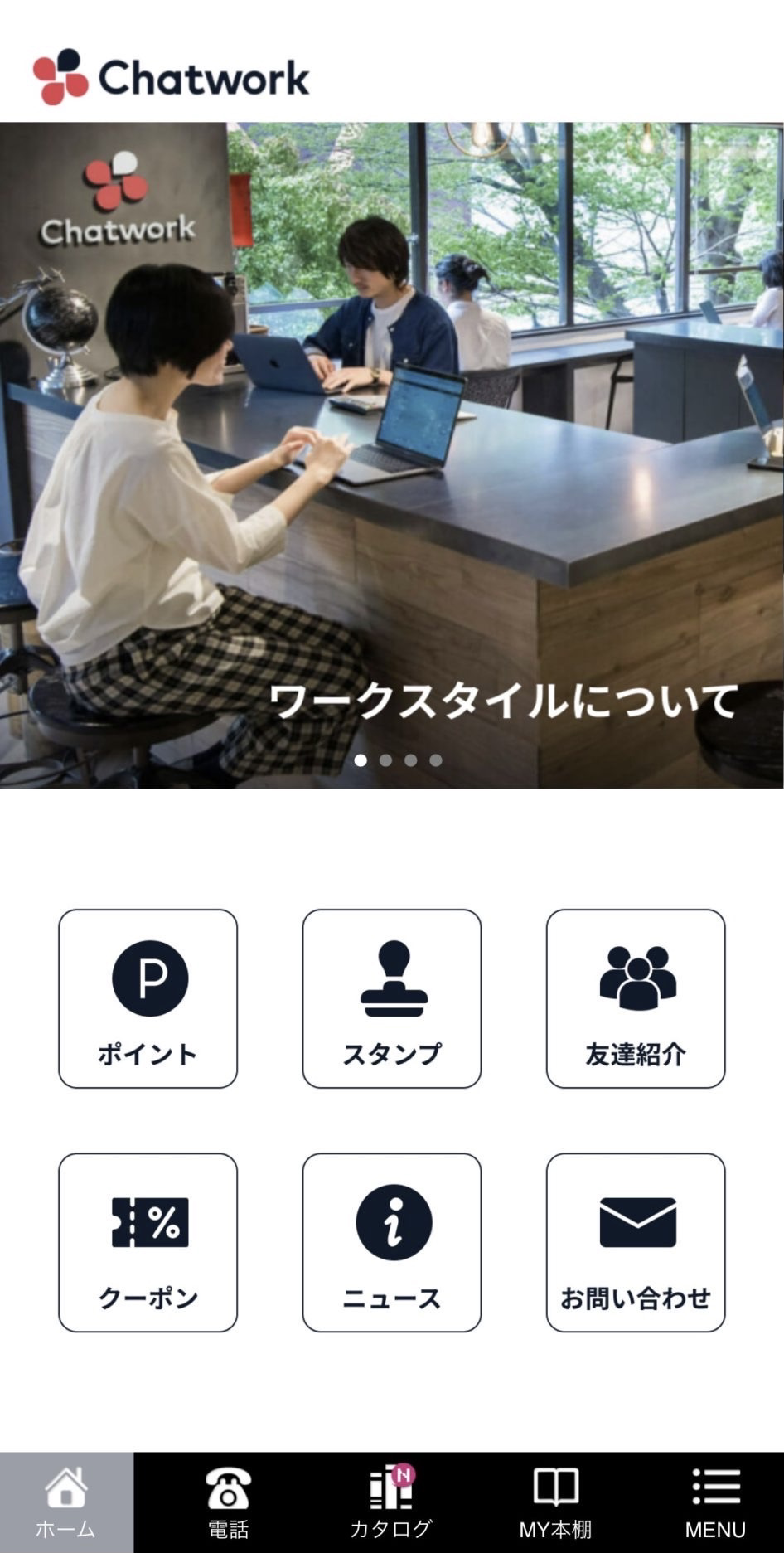Open the MENU tab
This screenshot has height=1553, width=784.
click(x=715, y=1502)
